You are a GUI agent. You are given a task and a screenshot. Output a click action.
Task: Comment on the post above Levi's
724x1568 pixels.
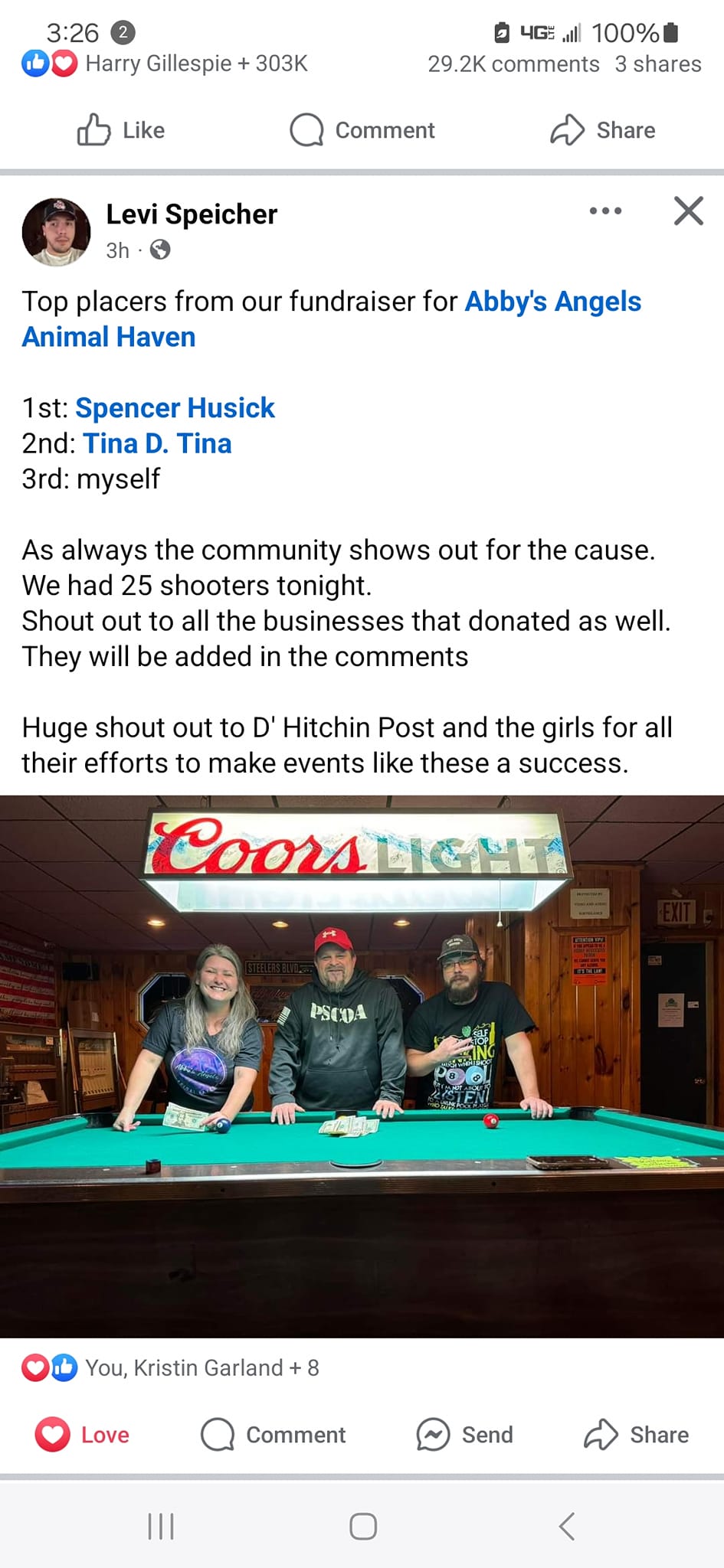point(362,130)
